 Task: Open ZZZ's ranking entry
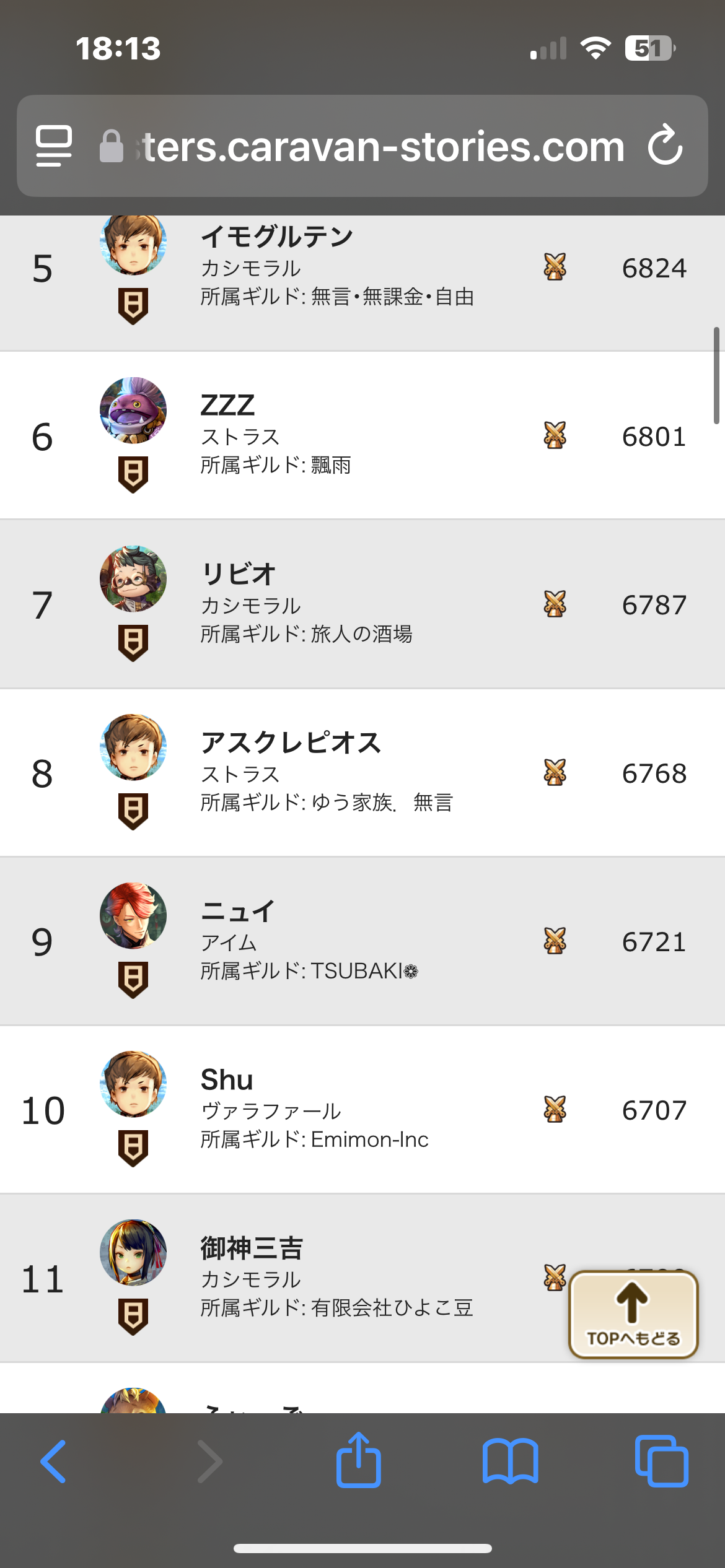(228, 406)
